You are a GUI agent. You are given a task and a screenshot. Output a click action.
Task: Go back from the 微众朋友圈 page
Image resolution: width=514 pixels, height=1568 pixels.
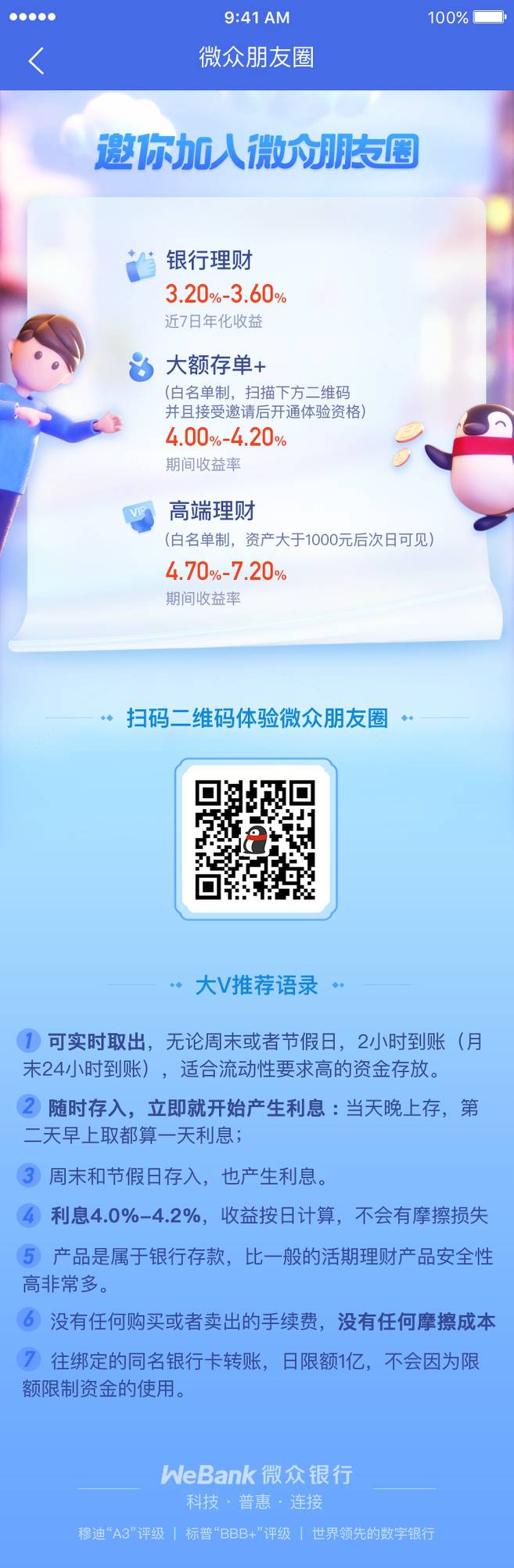(x=36, y=59)
